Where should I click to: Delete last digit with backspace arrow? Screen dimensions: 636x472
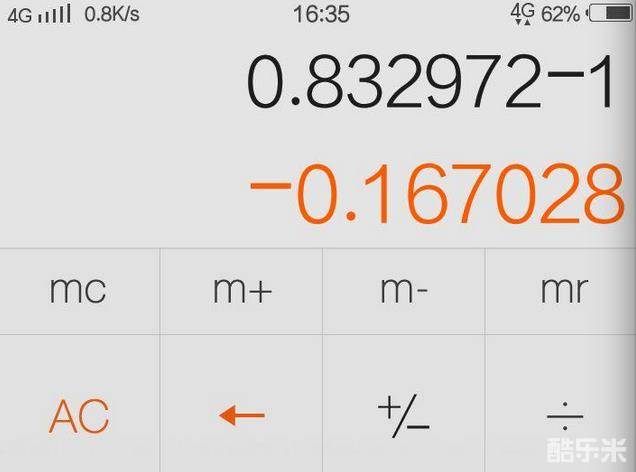(x=241, y=414)
